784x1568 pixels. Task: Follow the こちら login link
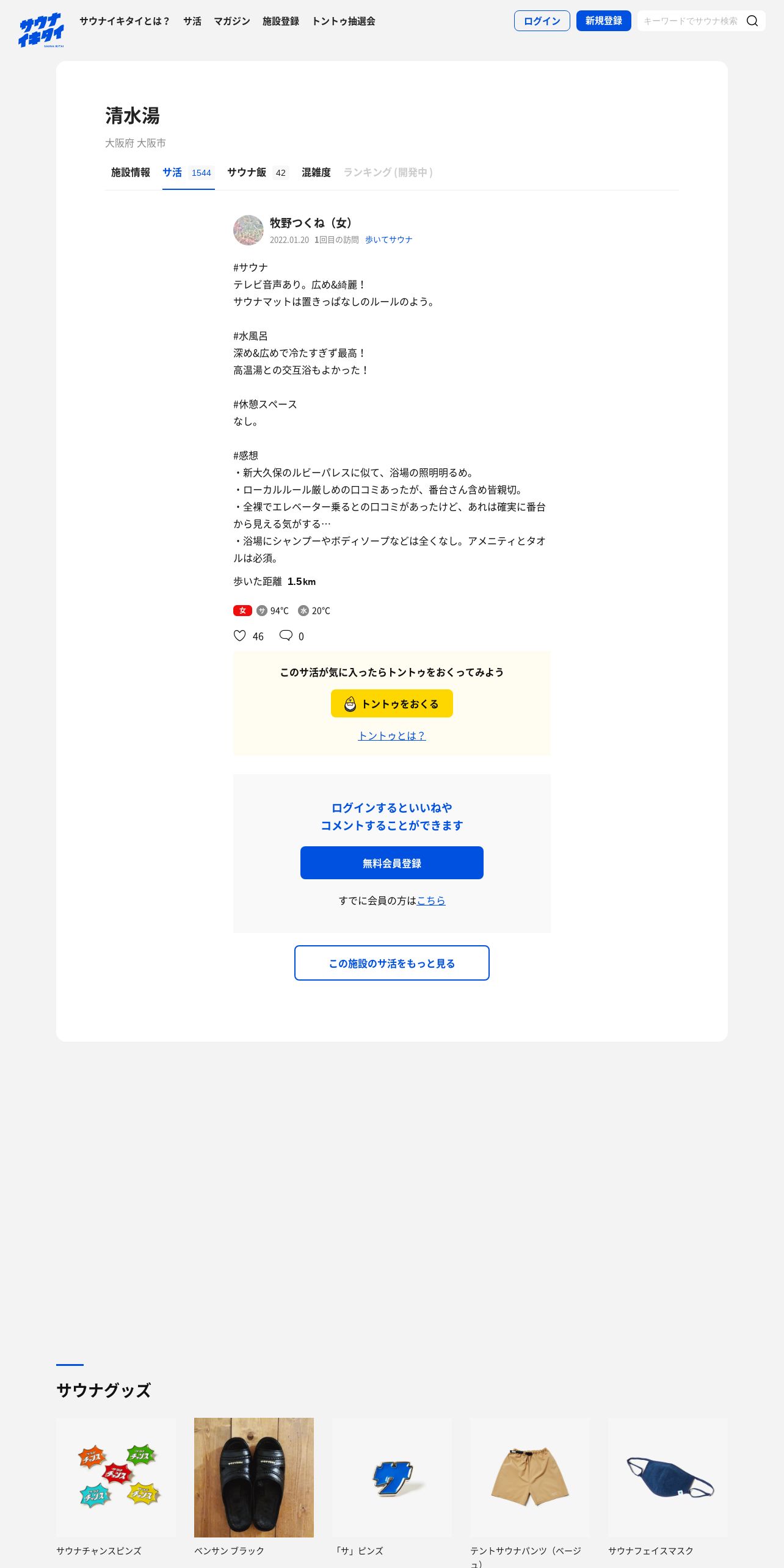point(431,901)
